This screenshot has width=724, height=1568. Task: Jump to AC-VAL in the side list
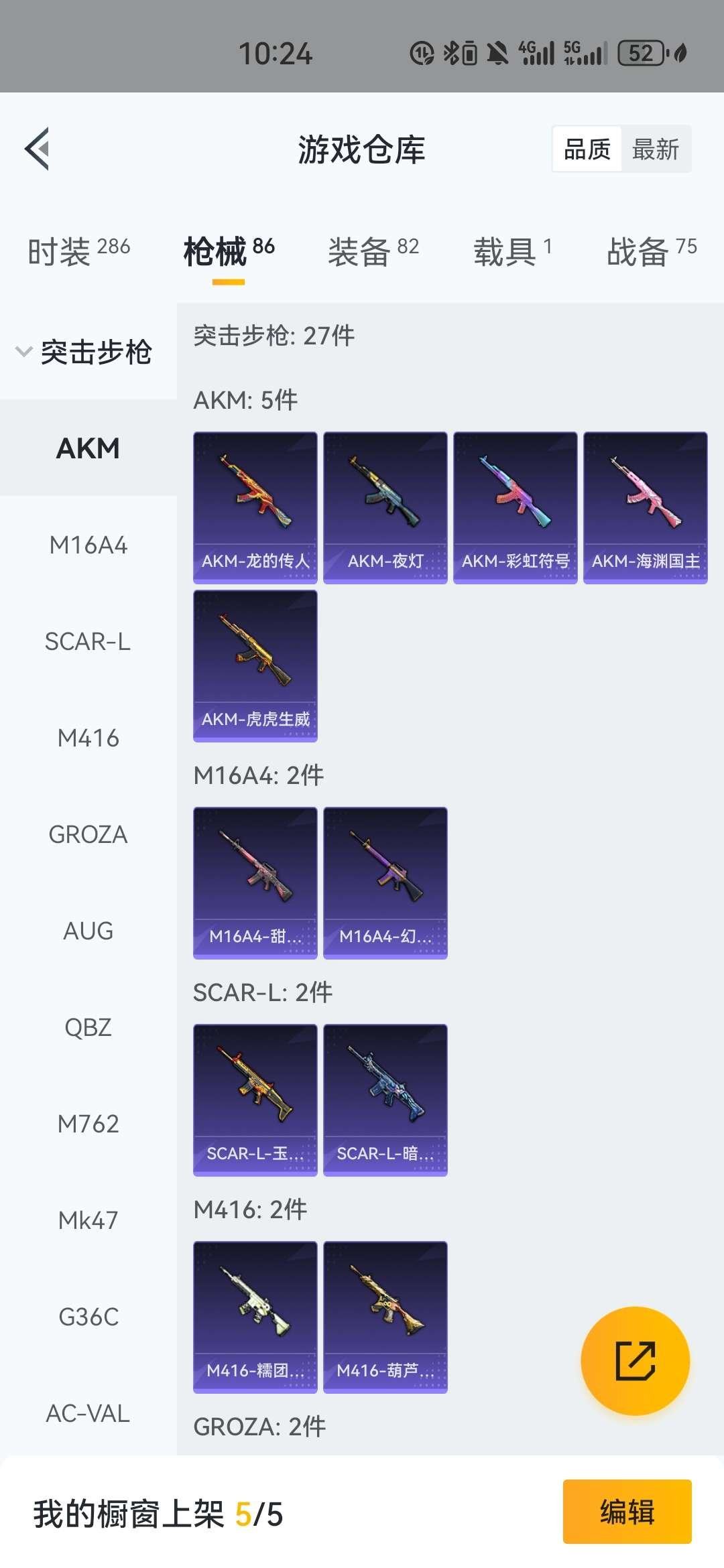click(88, 1413)
